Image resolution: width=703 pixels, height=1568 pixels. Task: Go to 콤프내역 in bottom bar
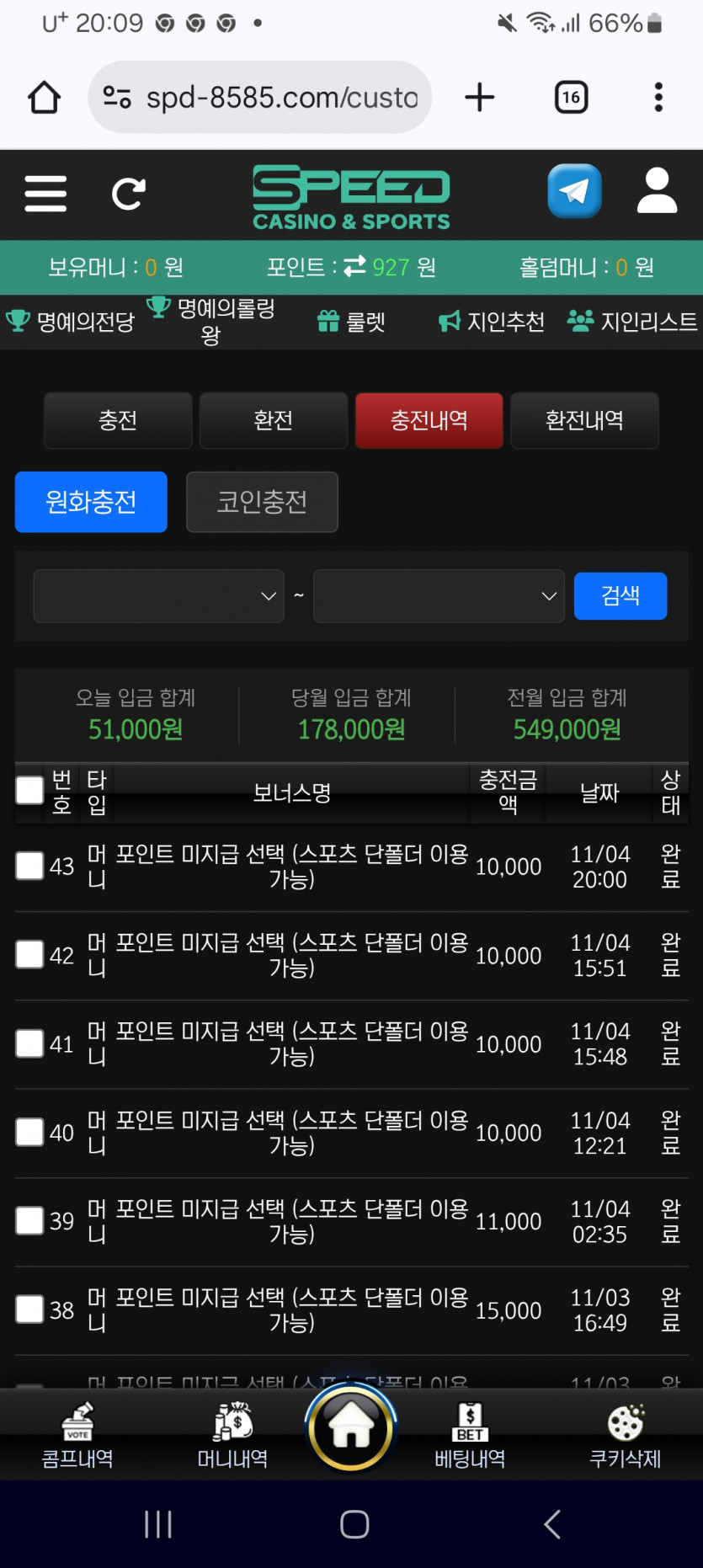click(77, 1437)
